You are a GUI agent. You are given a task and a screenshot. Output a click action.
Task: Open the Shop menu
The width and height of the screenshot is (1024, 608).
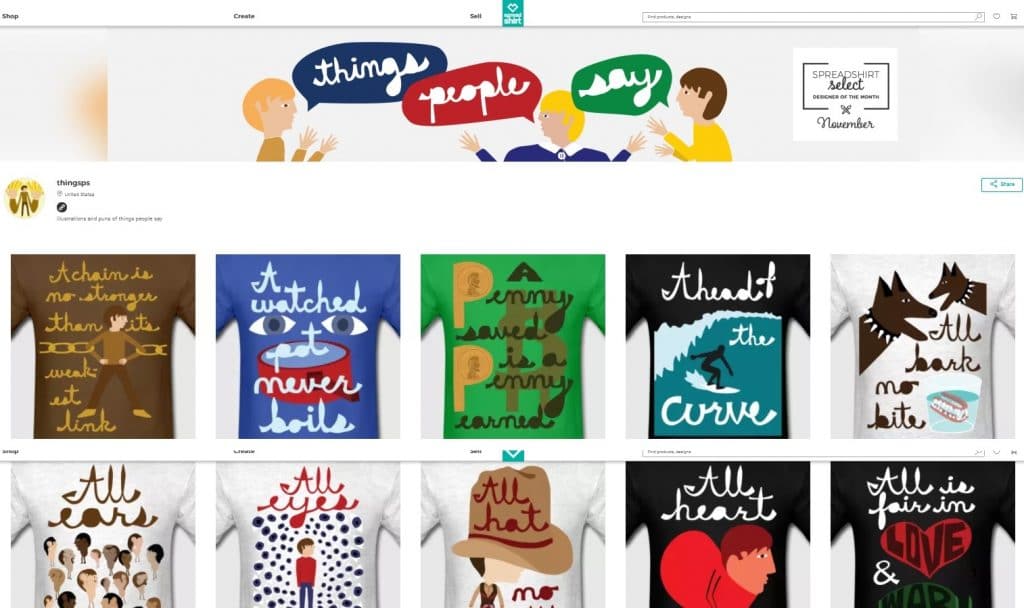pos(10,16)
